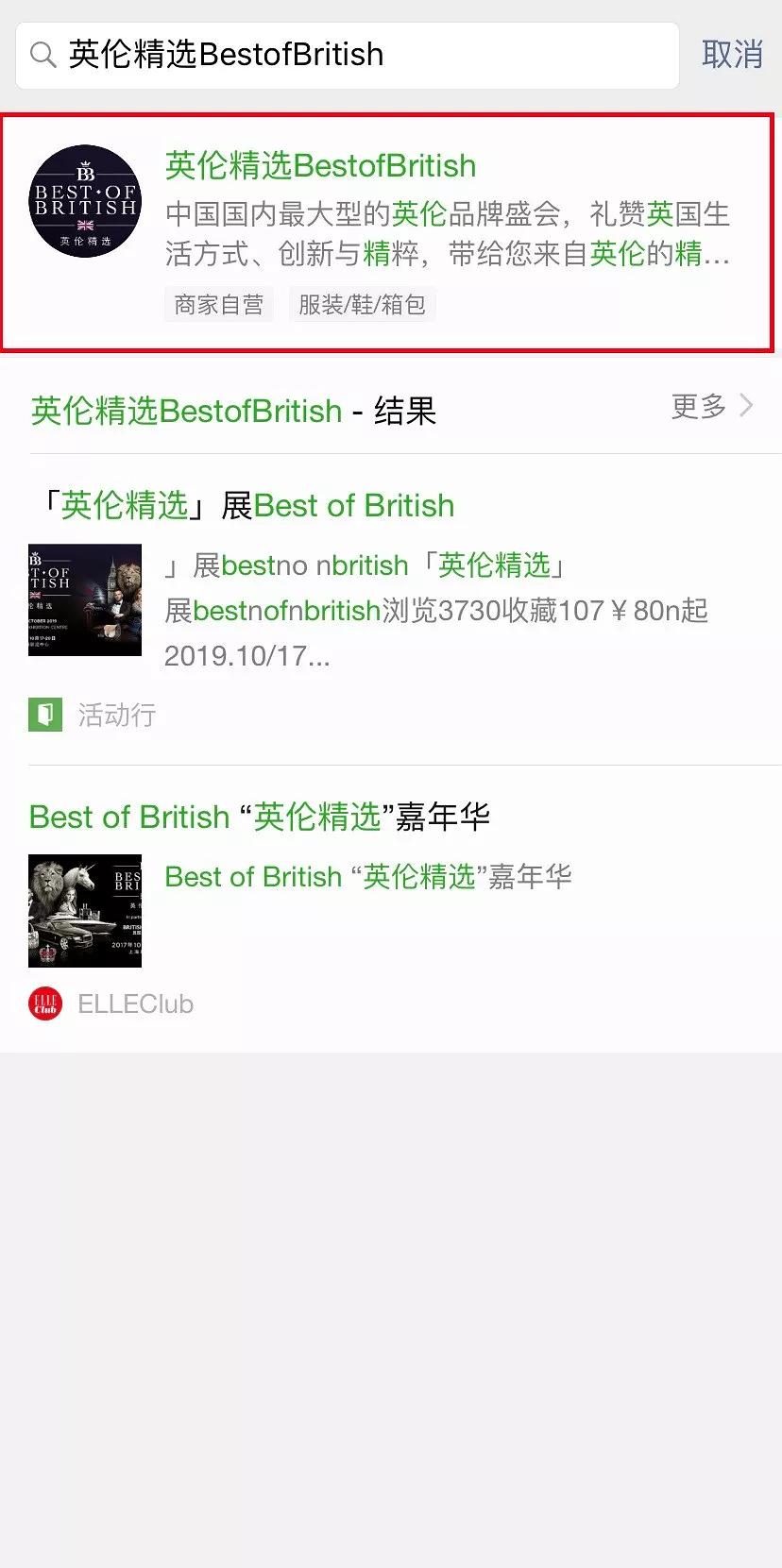
Task: Tap the ELLEClub source label text
Action: tap(135, 1003)
